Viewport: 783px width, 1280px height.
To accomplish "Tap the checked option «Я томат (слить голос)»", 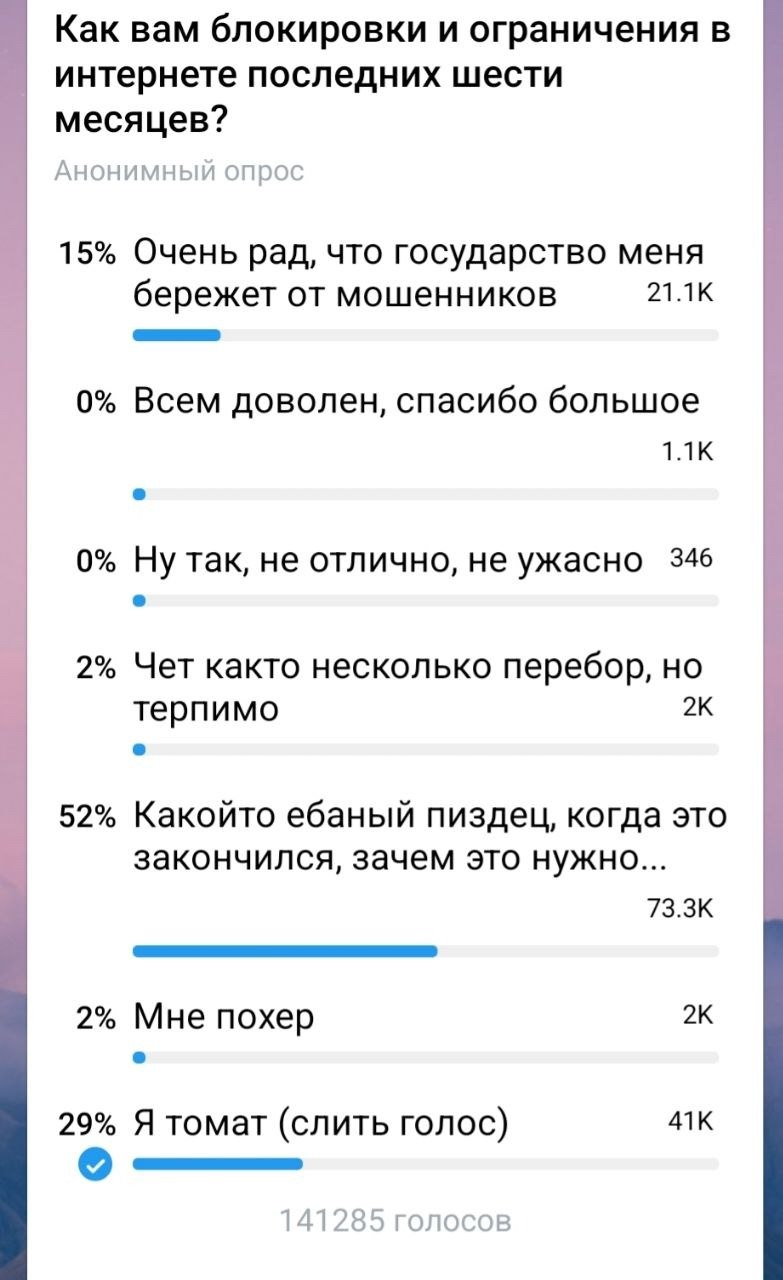I will [x=321, y=1123].
